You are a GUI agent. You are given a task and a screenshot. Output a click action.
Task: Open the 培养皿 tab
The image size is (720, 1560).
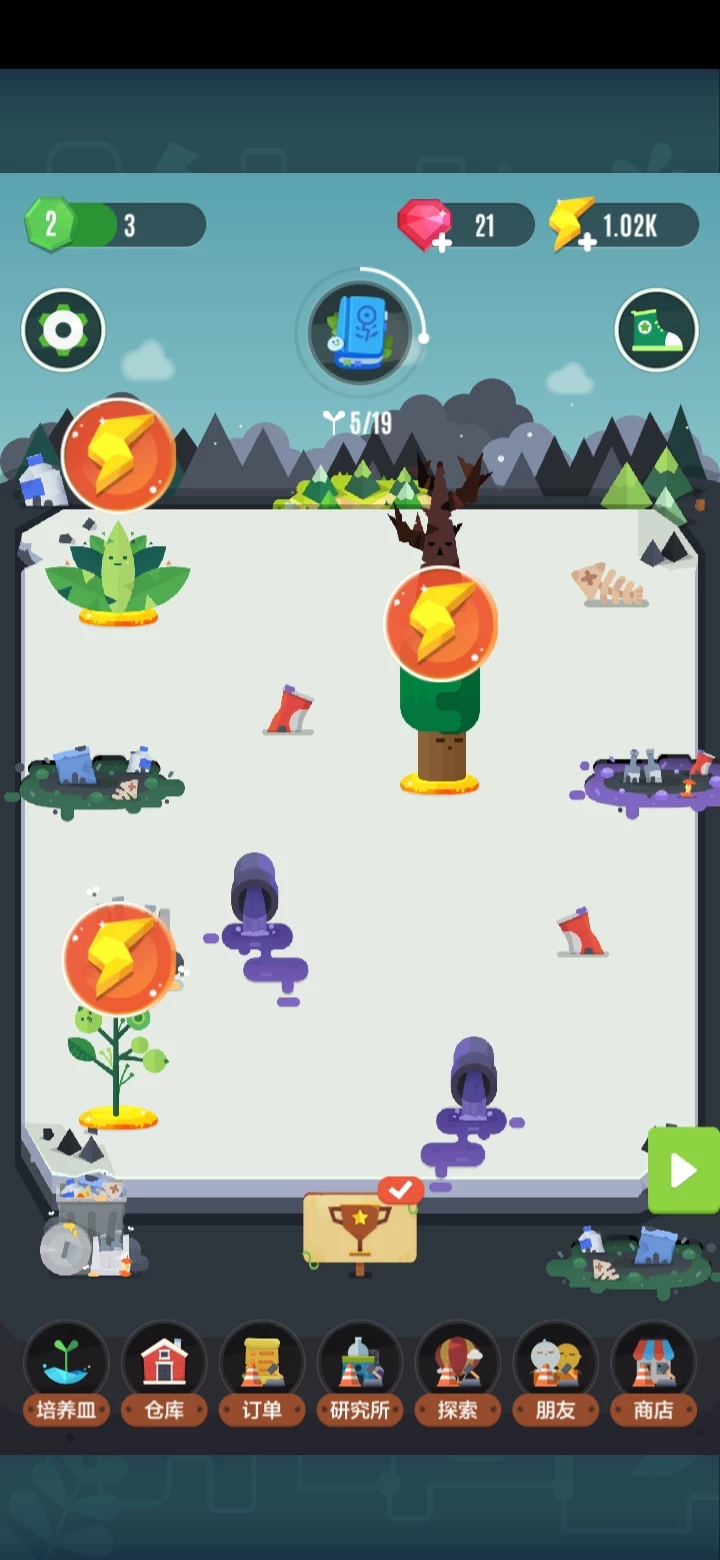tap(66, 1372)
